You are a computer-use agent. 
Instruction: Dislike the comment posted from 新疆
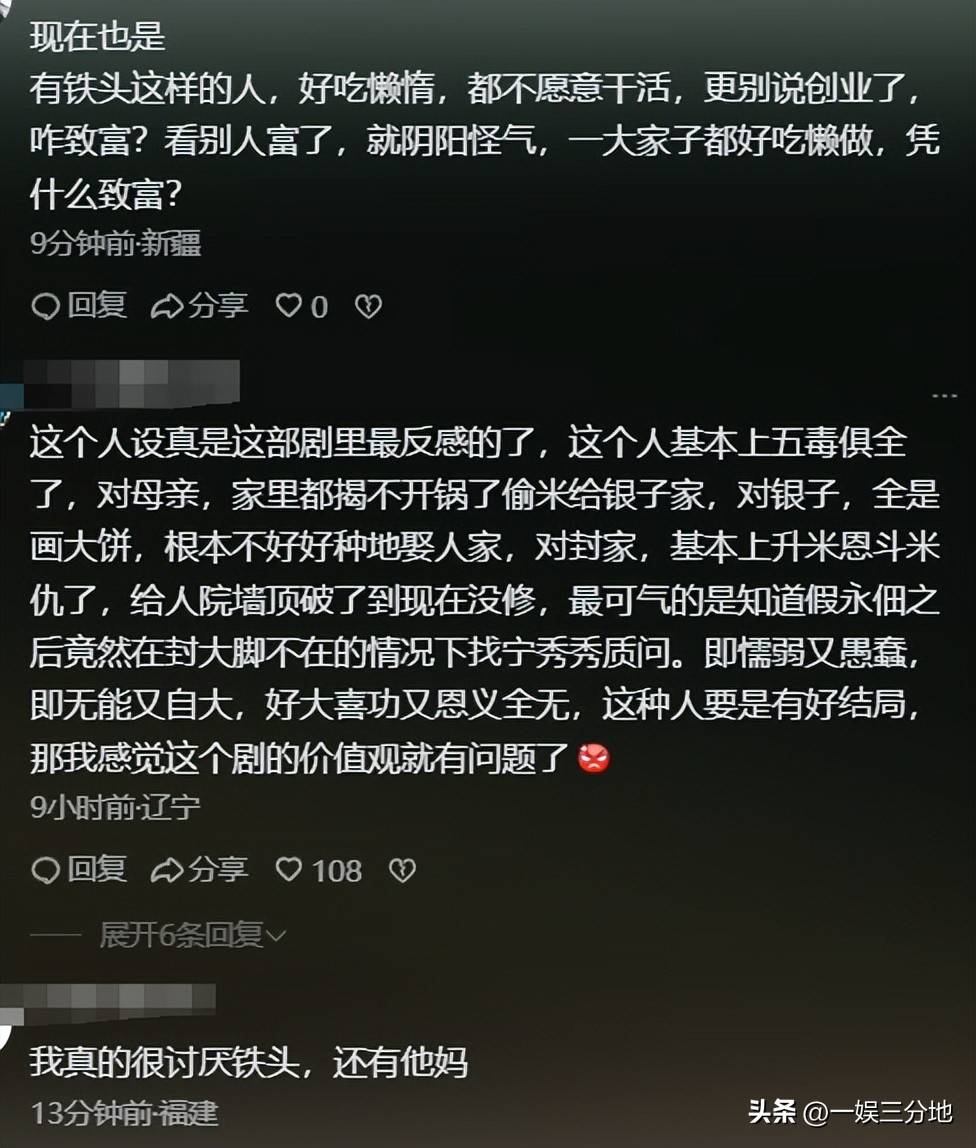[x=369, y=307]
